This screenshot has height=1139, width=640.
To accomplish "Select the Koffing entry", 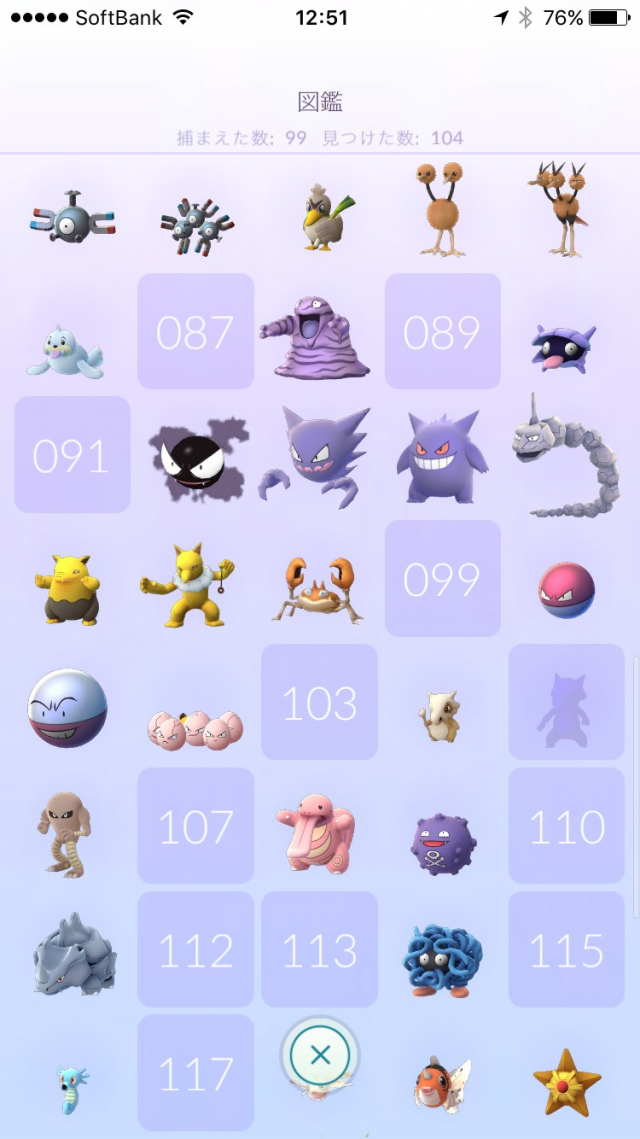I will pos(442,840).
